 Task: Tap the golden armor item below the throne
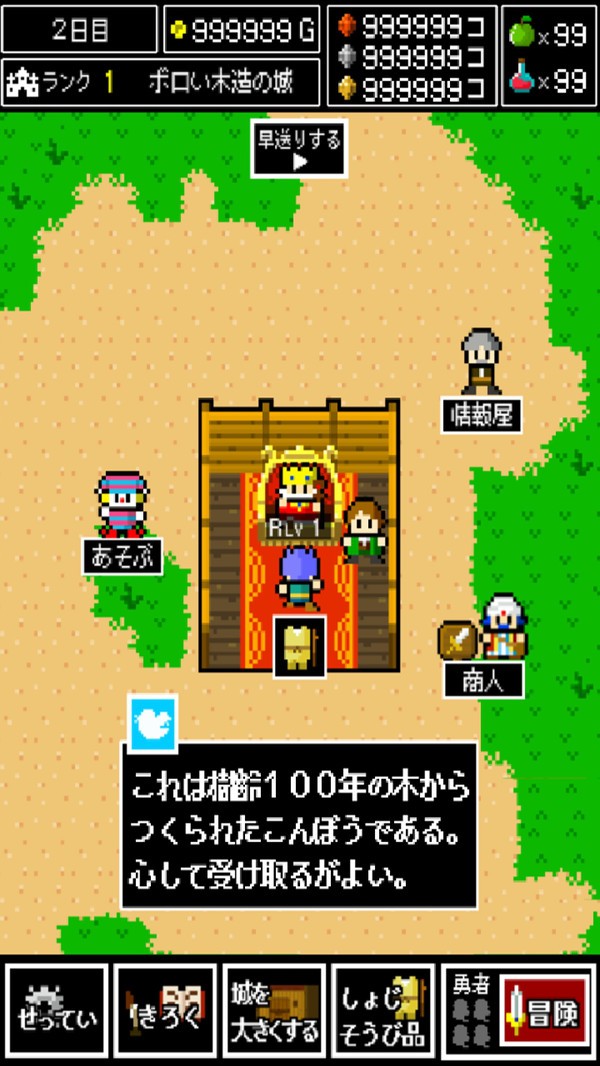299,646
